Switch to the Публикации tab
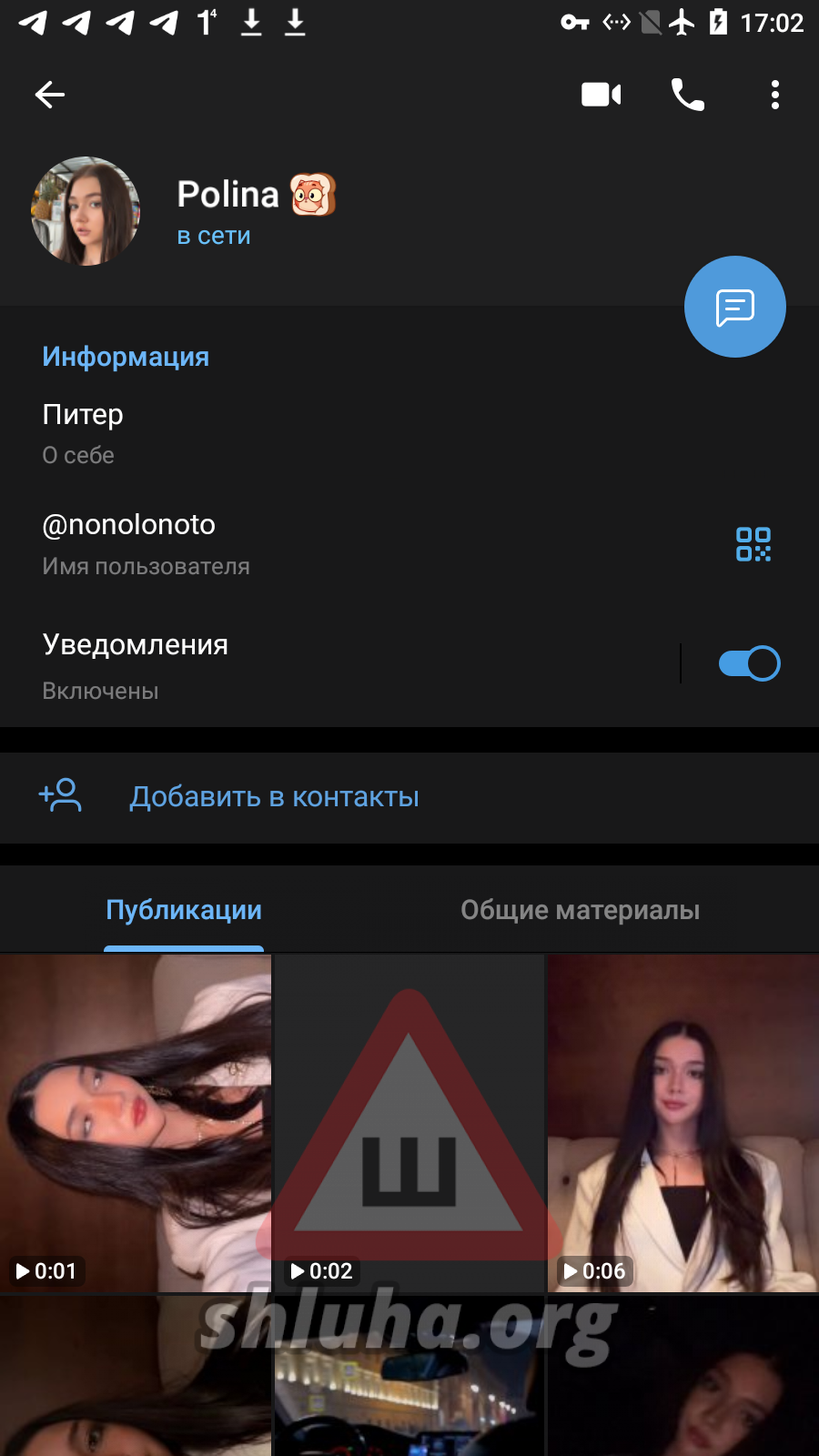This screenshot has height=1456, width=819. 184,910
